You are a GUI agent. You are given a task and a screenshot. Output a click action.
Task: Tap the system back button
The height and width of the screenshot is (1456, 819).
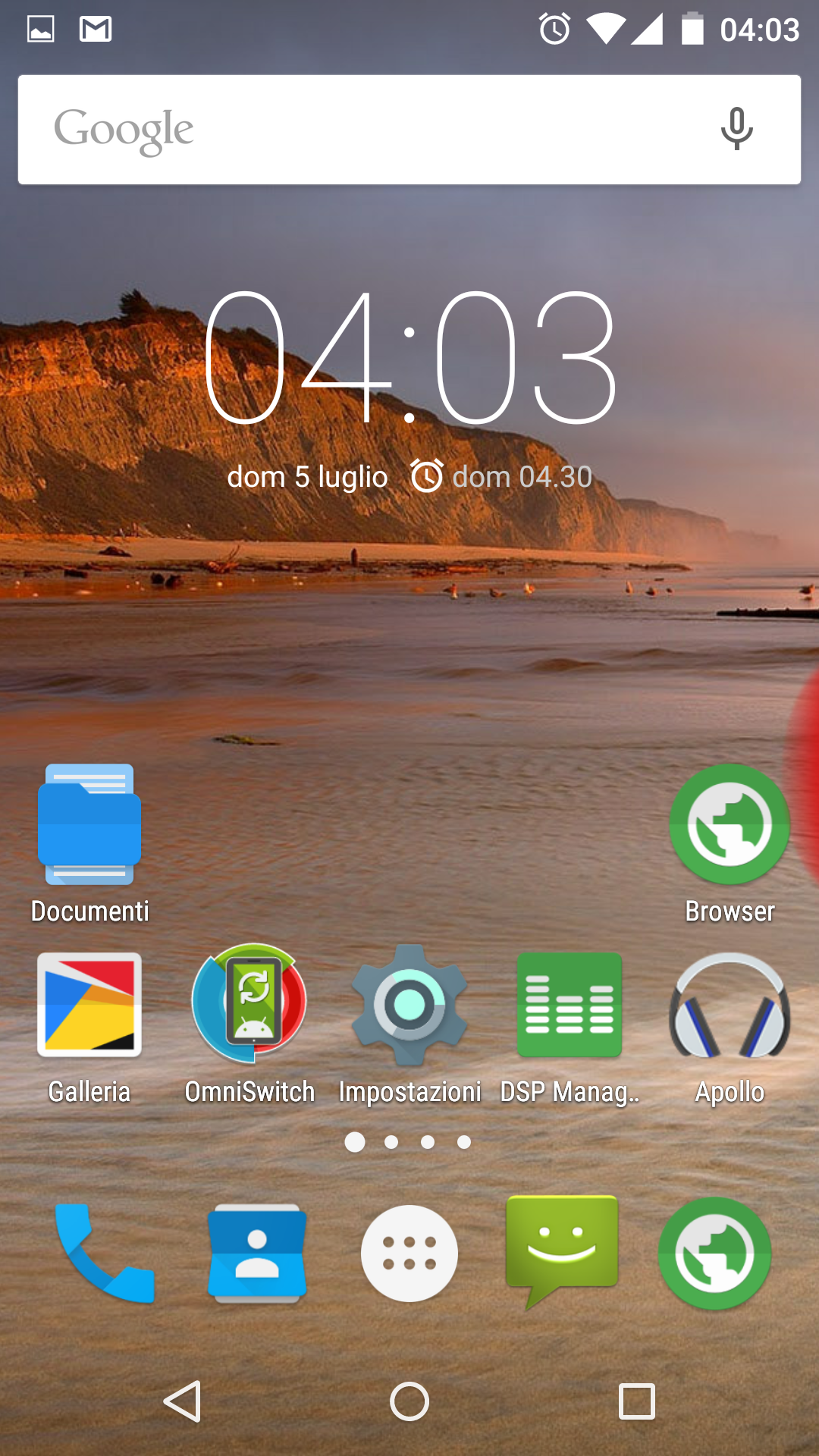tap(182, 1401)
